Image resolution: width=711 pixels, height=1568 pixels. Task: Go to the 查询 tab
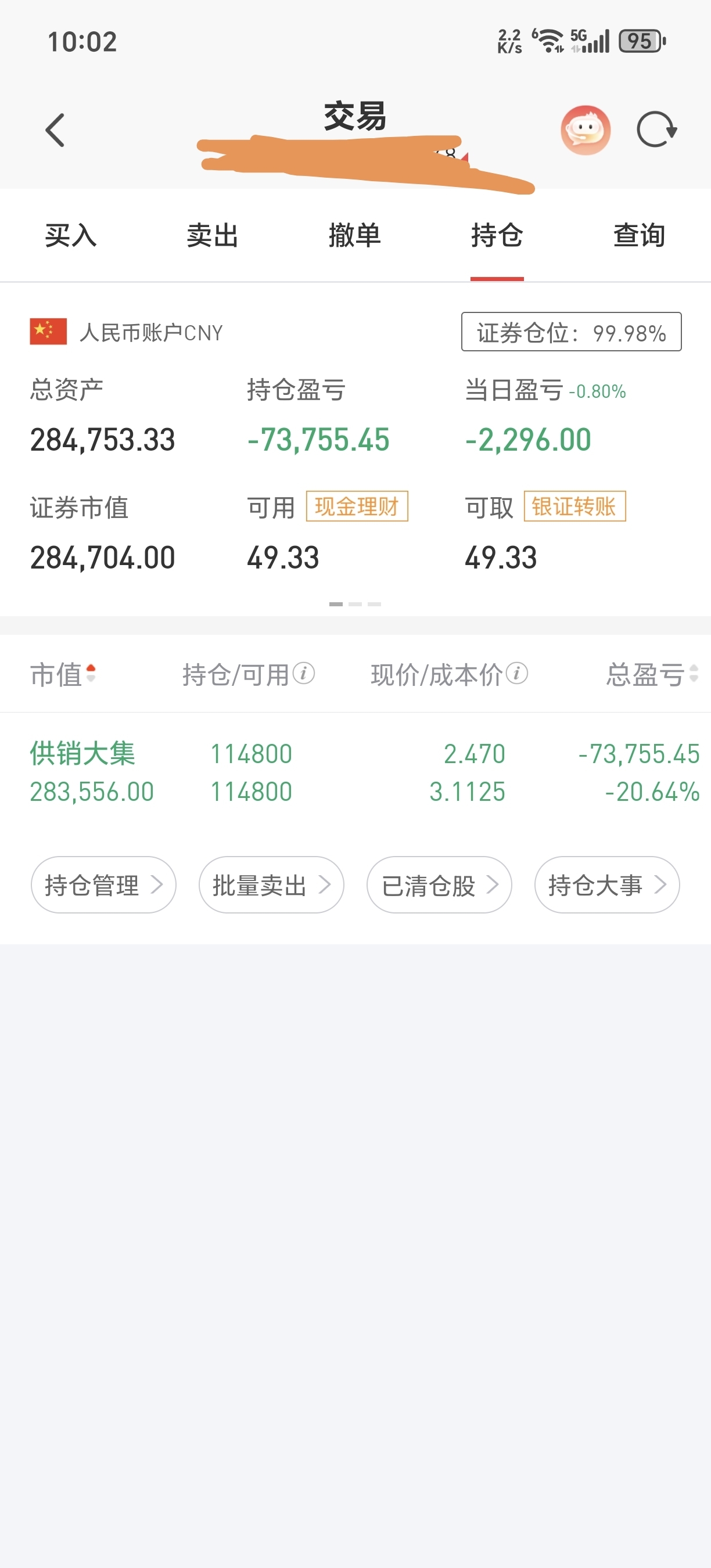(639, 236)
